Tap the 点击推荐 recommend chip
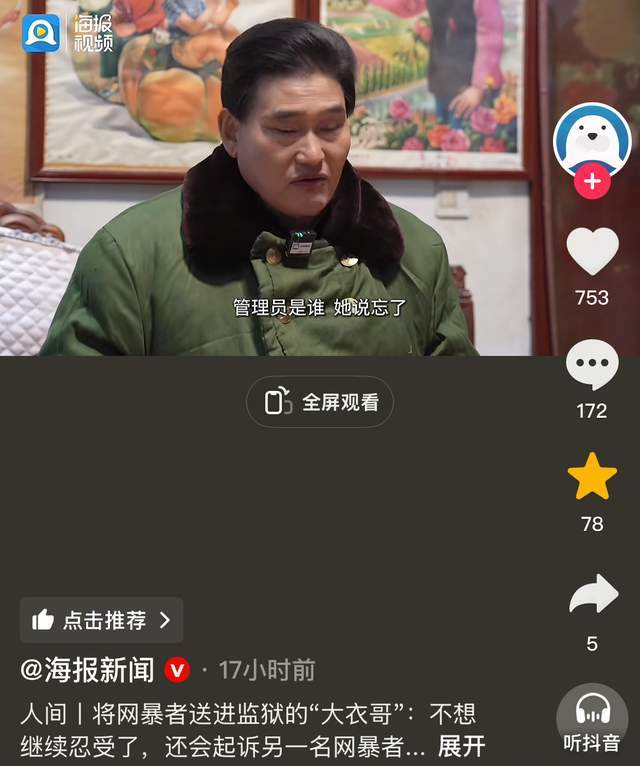 tap(102, 620)
